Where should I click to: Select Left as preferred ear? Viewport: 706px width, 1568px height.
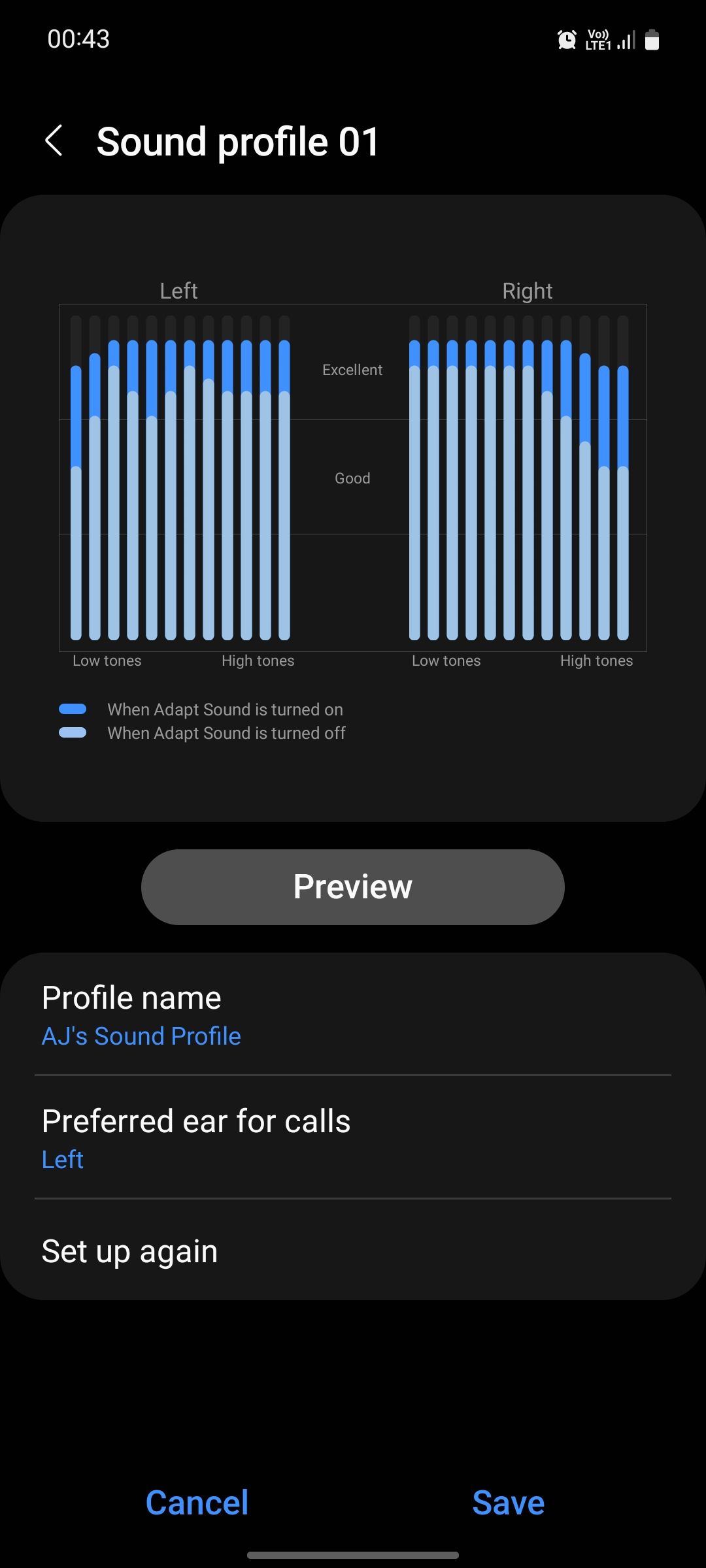[x=61, y=1158]
